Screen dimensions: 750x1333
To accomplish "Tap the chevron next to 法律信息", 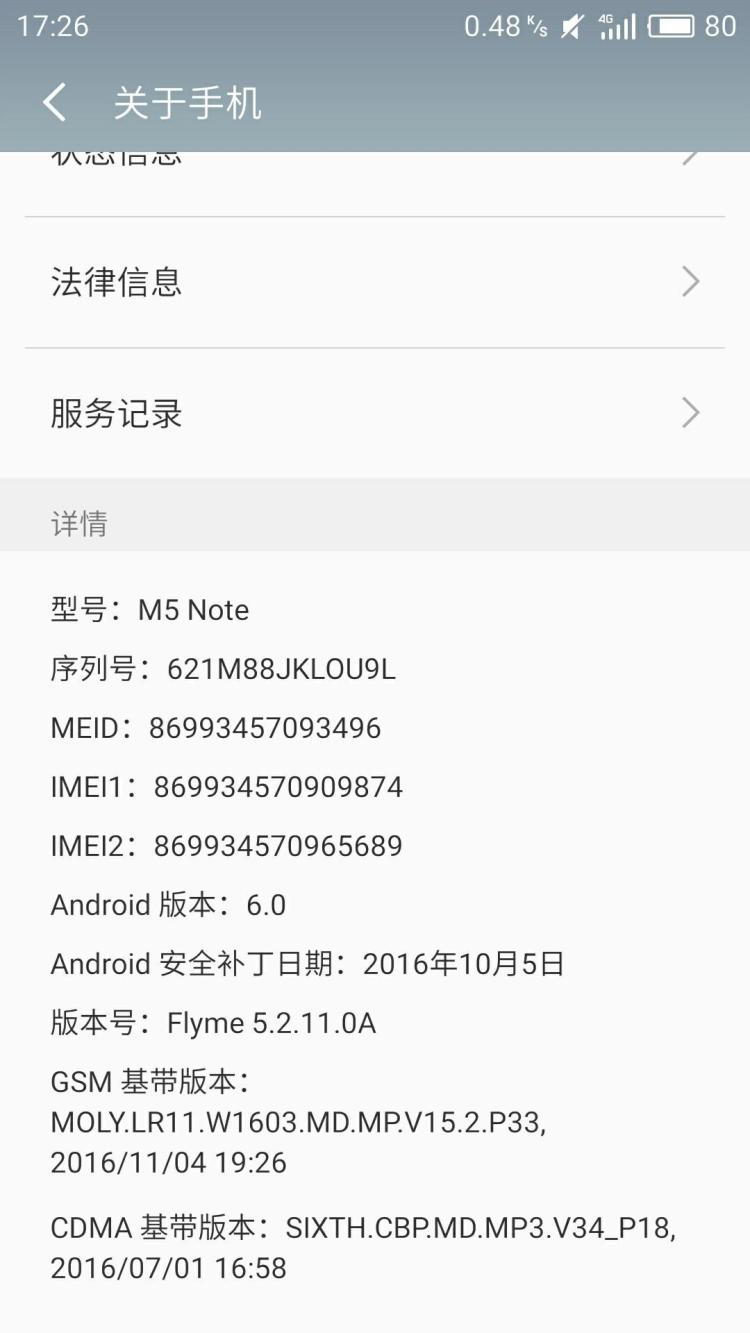I will [x=689, y=282].
